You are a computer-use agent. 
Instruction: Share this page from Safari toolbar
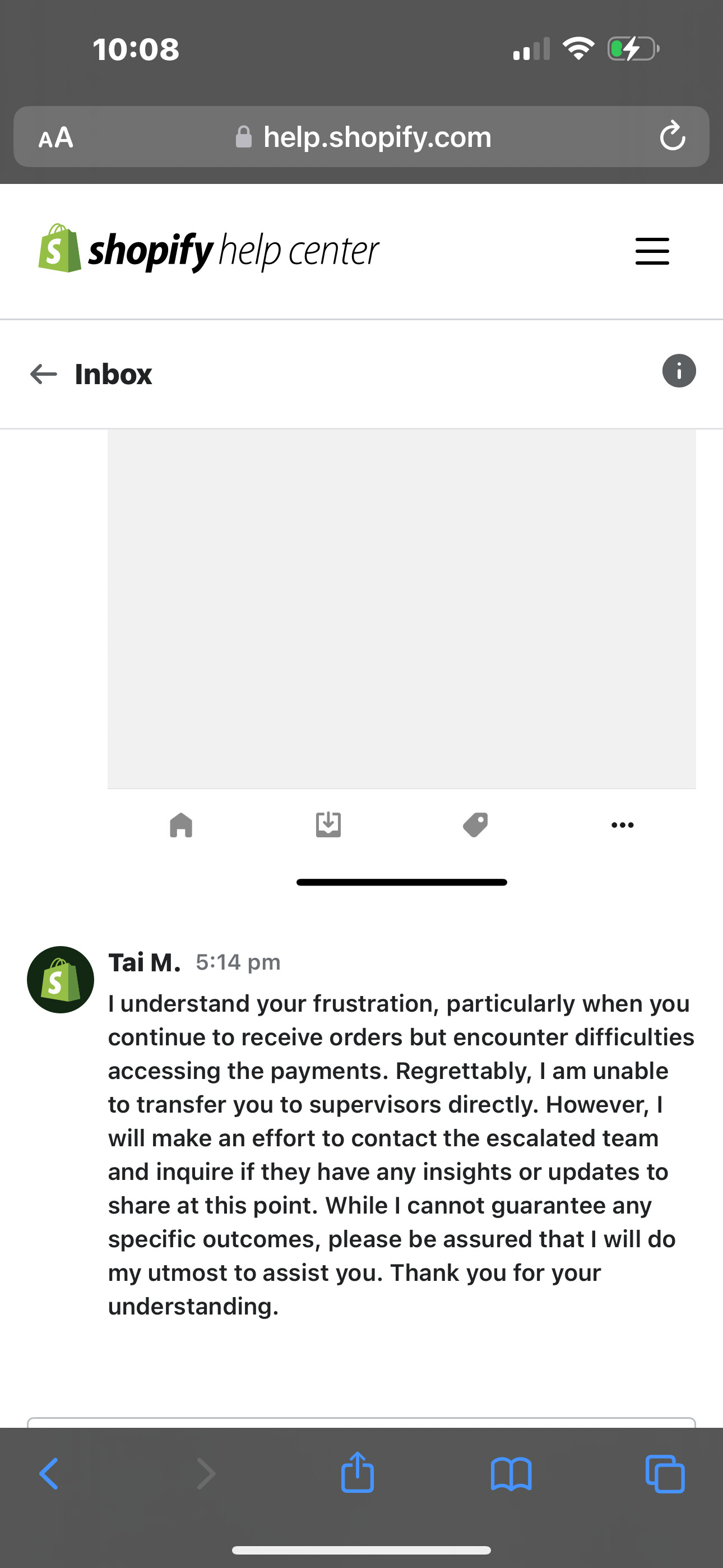[357, 1473]
